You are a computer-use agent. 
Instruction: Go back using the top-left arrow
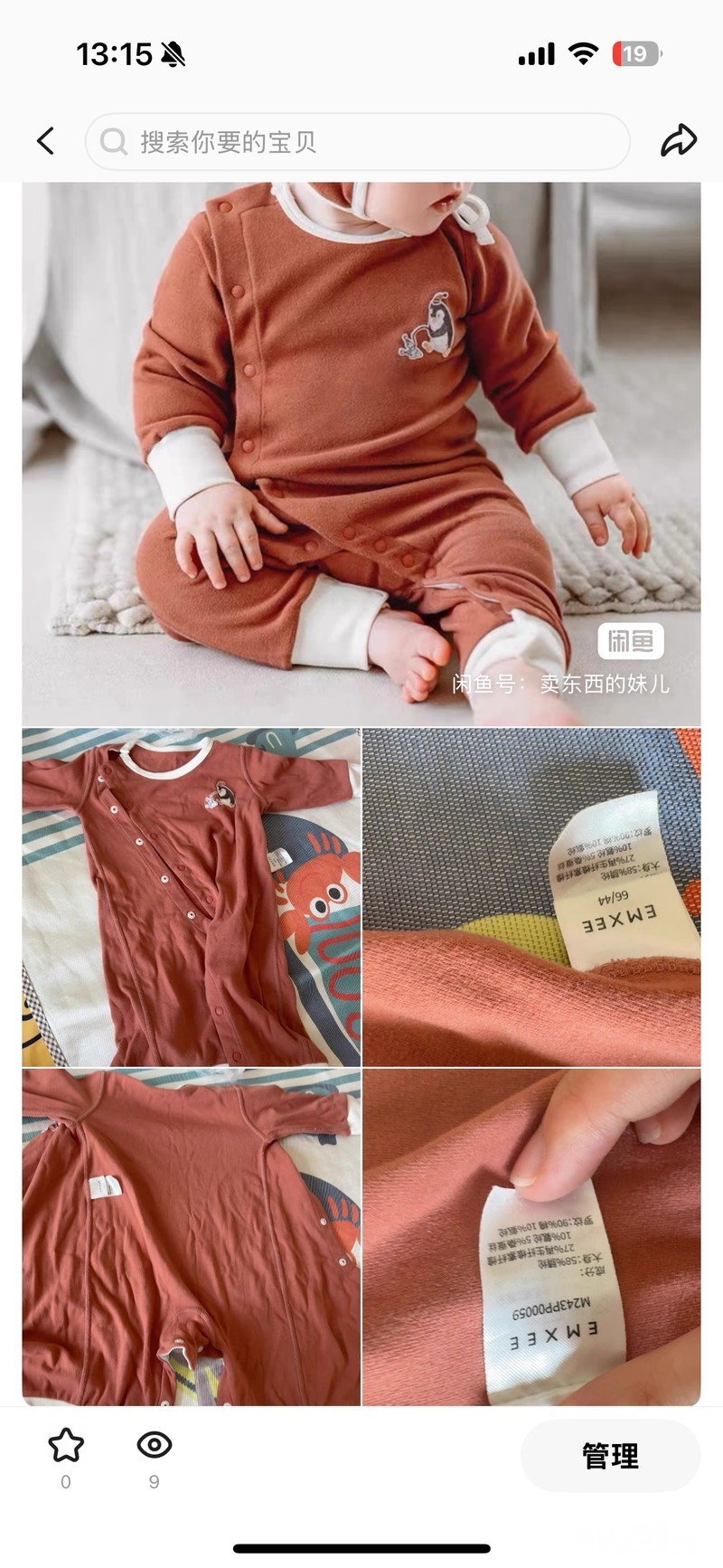pyautogui.click(x=46, y=141)
